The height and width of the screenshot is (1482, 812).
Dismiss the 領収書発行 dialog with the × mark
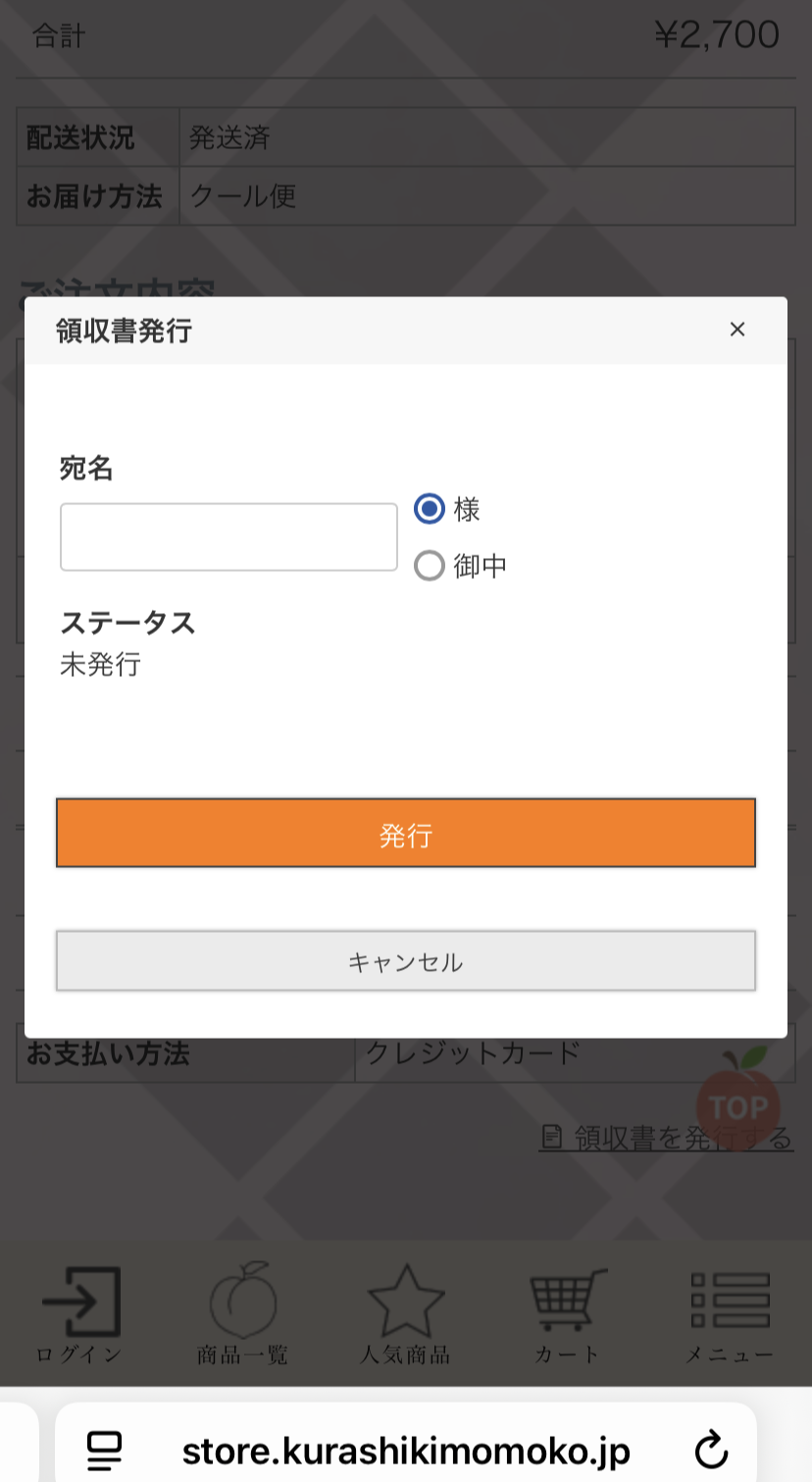[736, 330]
